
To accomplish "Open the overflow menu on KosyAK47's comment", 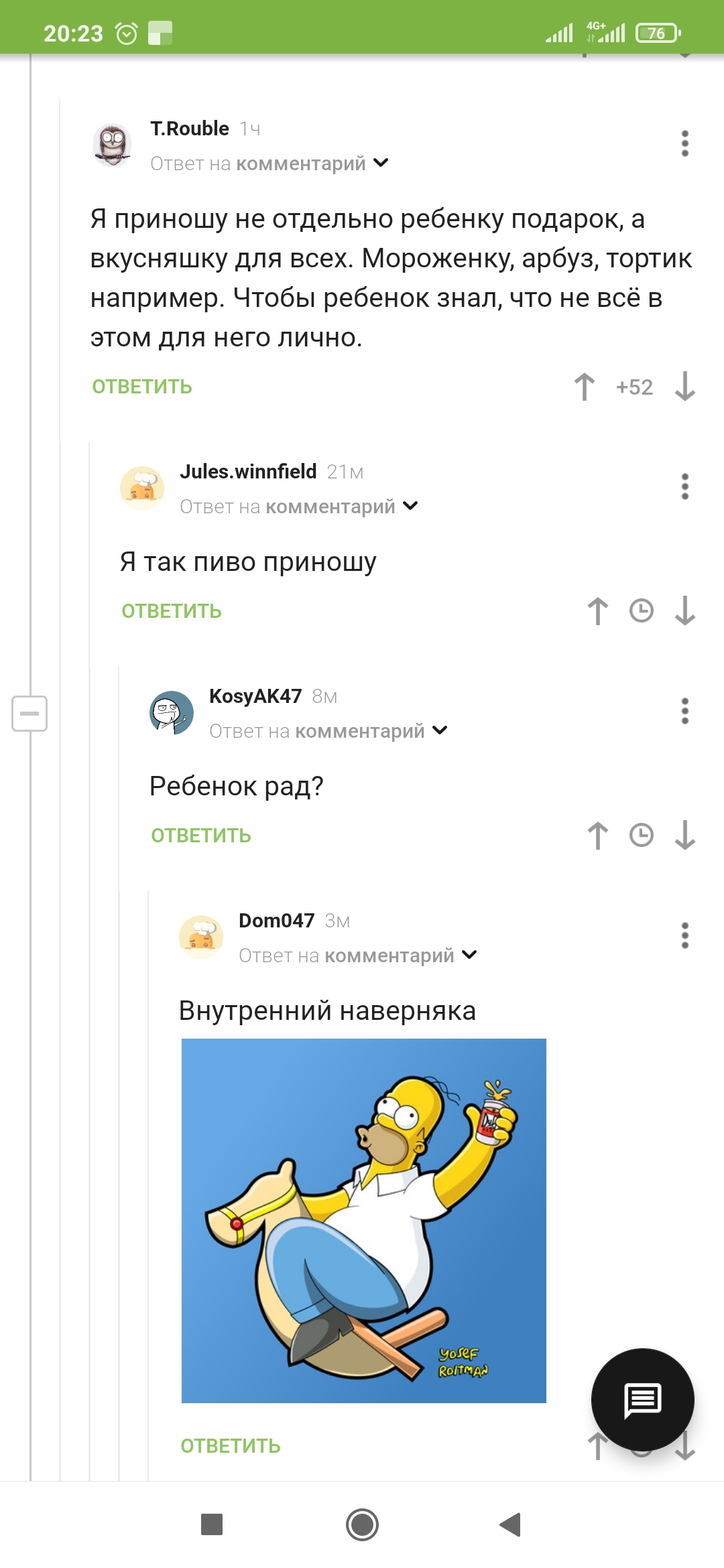I will click(x=684, y=711).
